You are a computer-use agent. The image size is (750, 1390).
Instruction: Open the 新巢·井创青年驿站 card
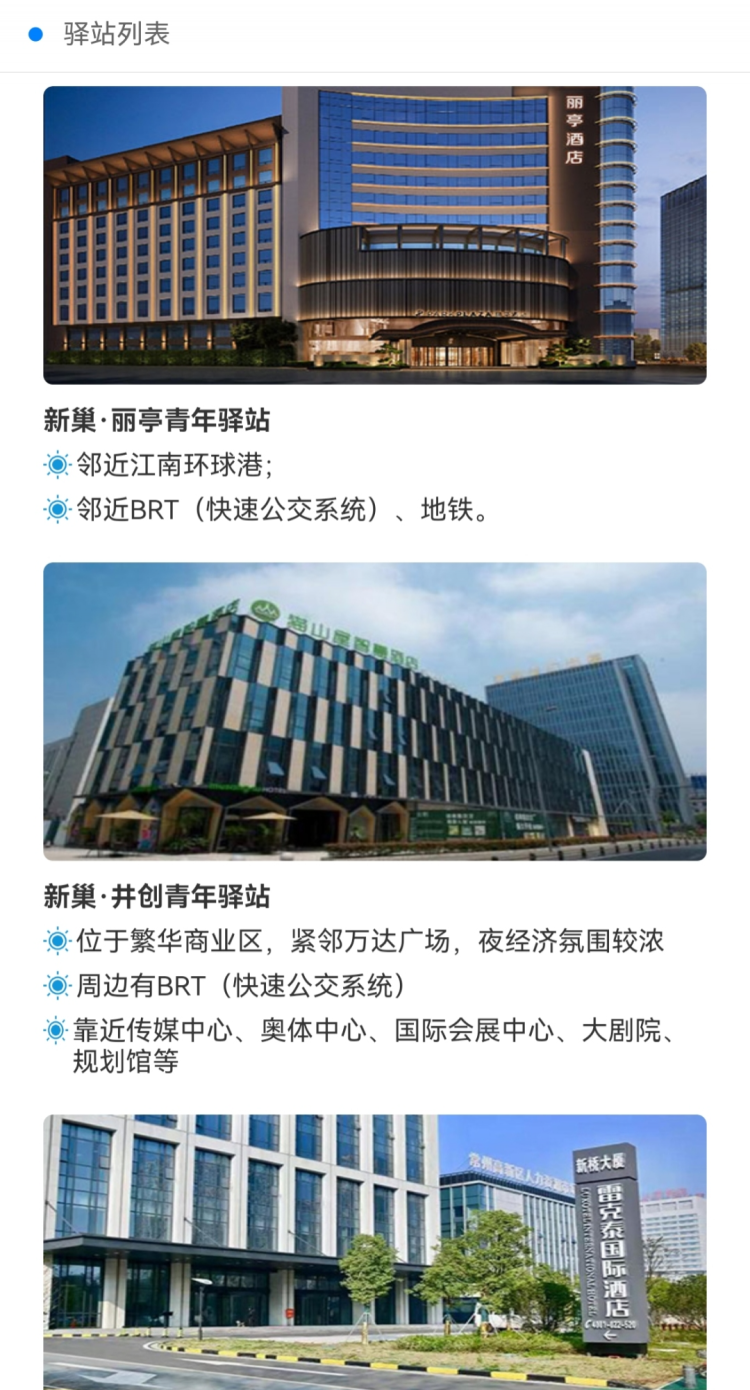point(375,820)
